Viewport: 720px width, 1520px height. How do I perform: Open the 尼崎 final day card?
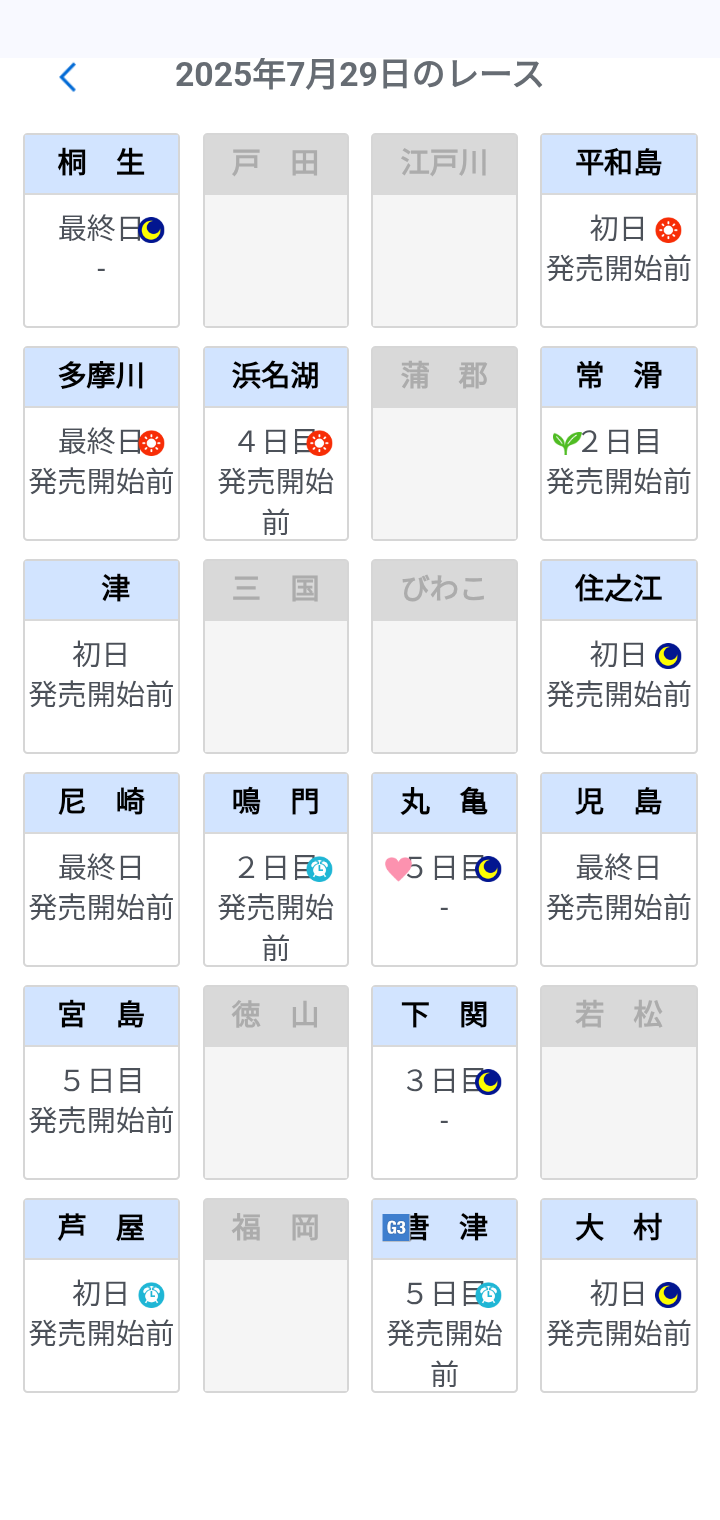[x=101, y=869]
